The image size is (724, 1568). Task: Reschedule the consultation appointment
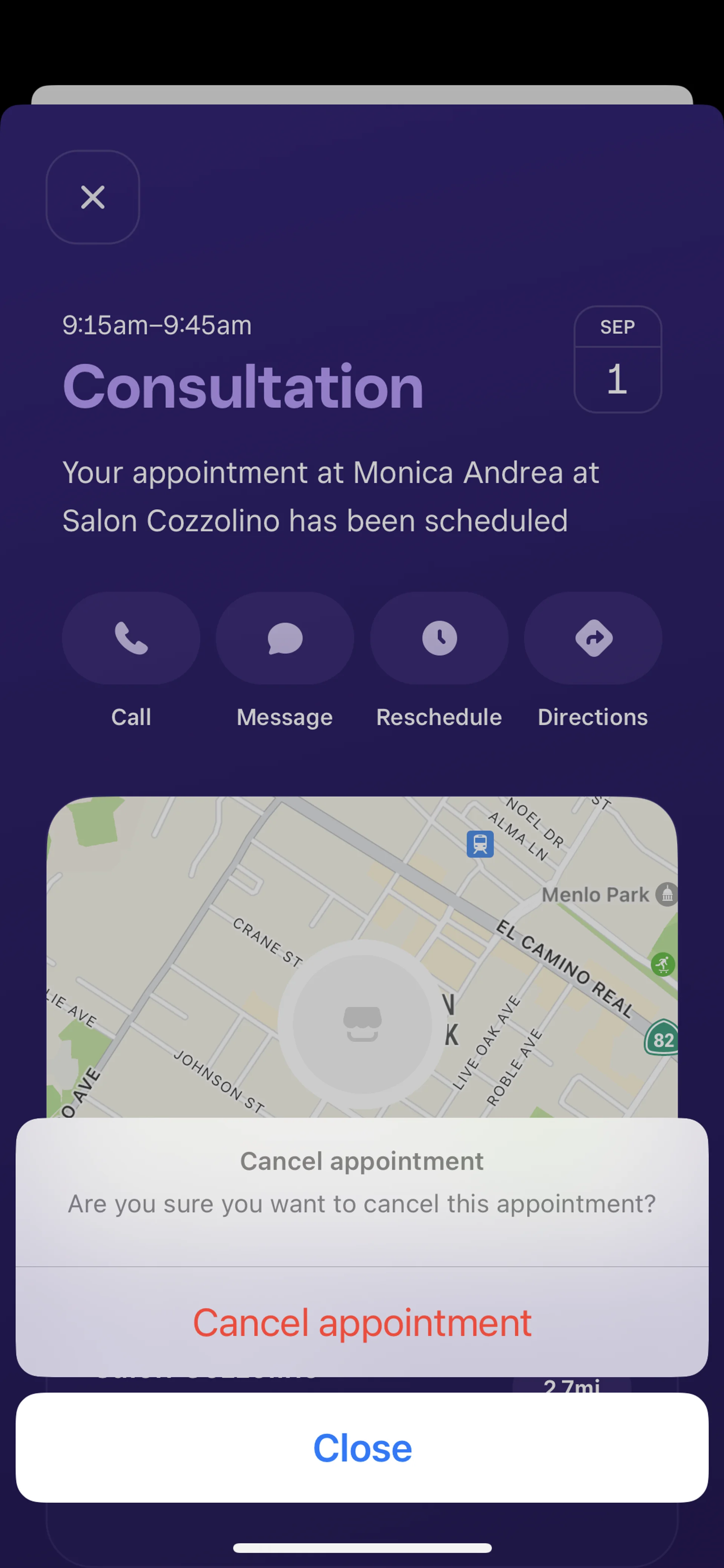click(439, 638)
